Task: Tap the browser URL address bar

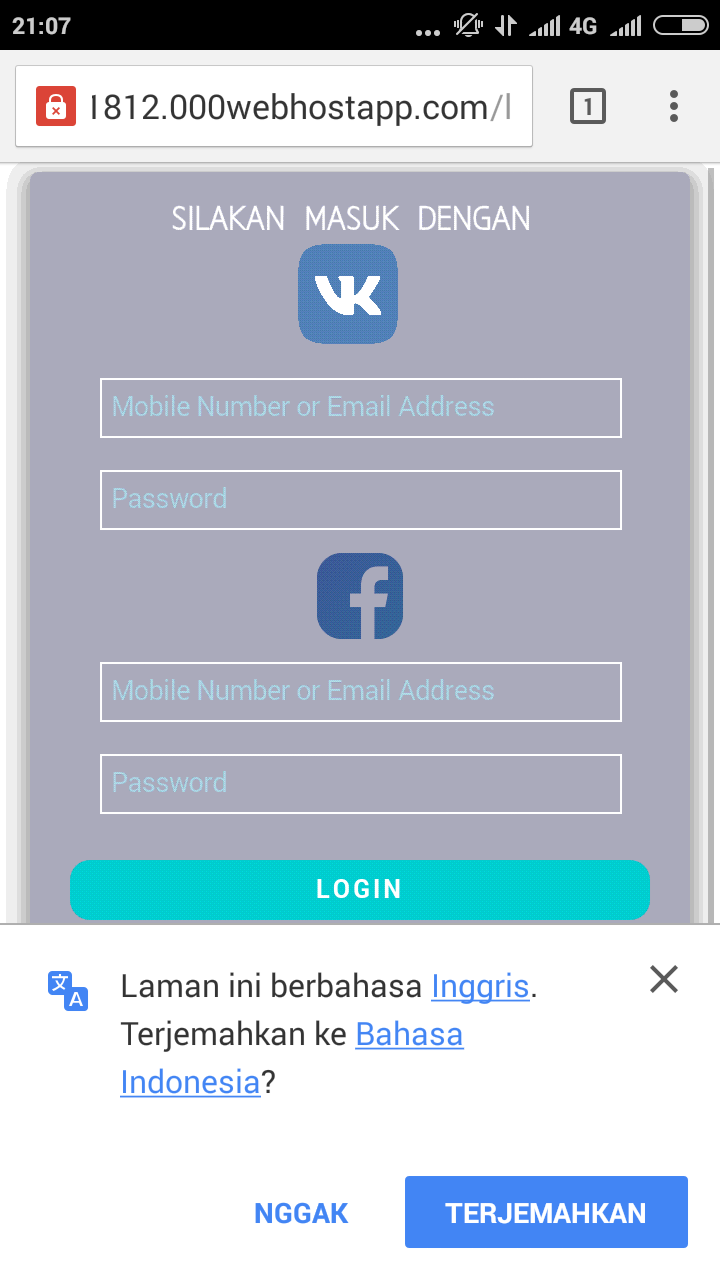Action: click(x=273, y=106)
